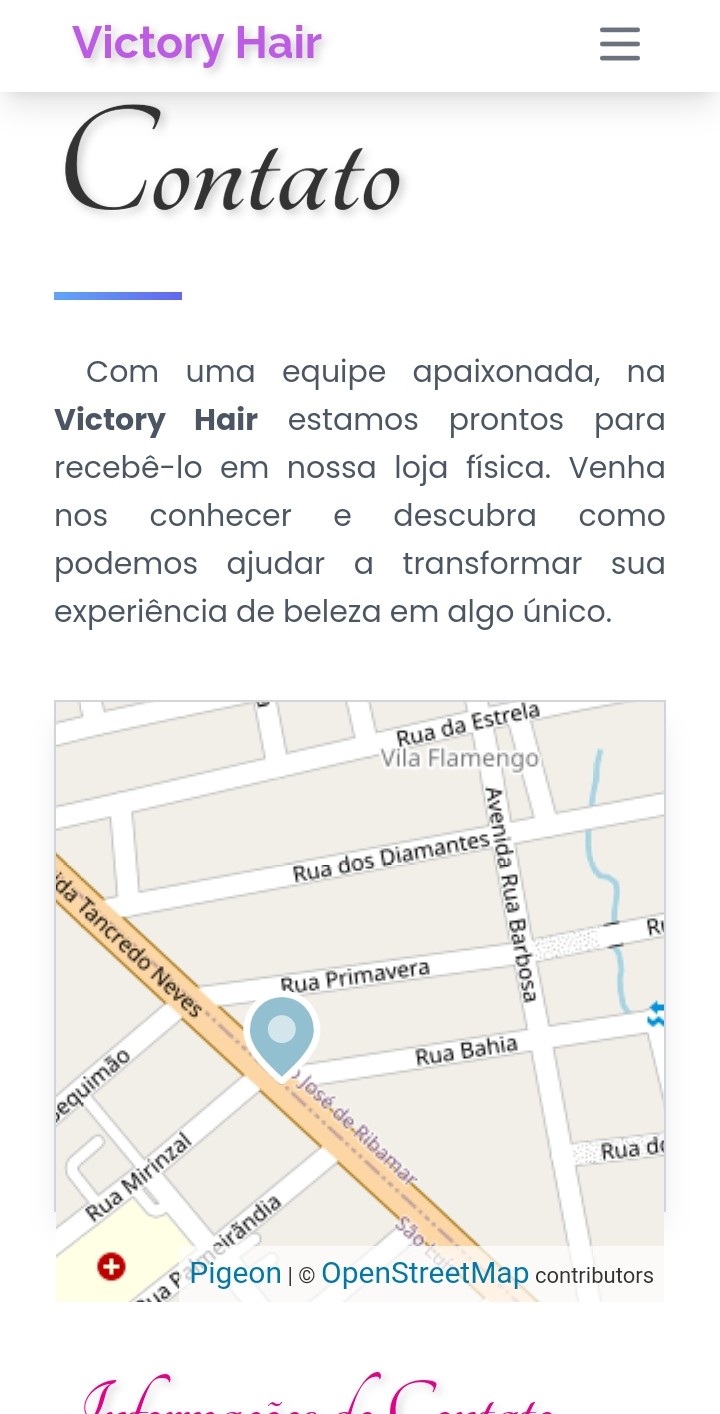The width and height of the screenshot is (720, 1414).
Task: Expand the site menu from the header
Action: click(619, 45)
